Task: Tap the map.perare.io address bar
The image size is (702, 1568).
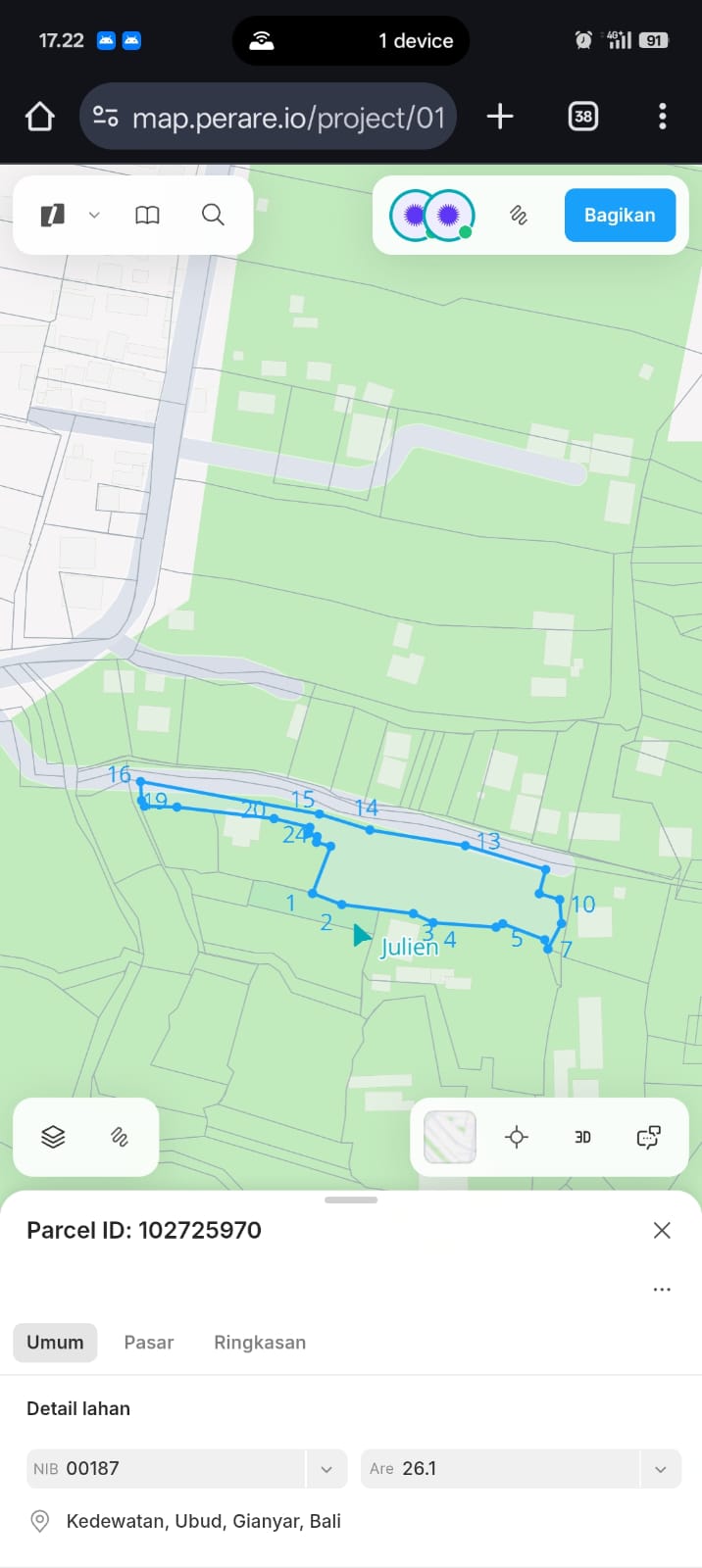Action: [x=268, y=118]
